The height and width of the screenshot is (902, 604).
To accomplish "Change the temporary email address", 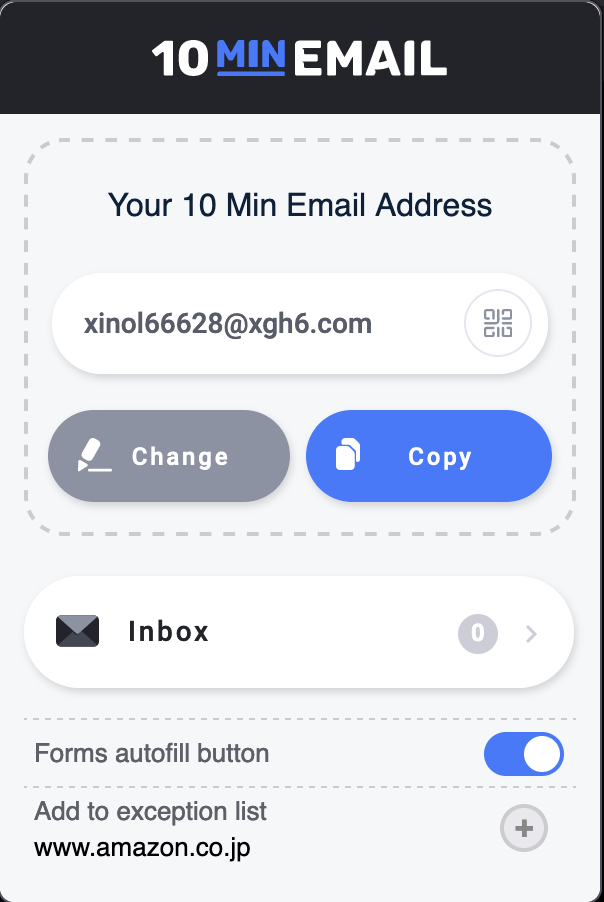I will point(169,456).
